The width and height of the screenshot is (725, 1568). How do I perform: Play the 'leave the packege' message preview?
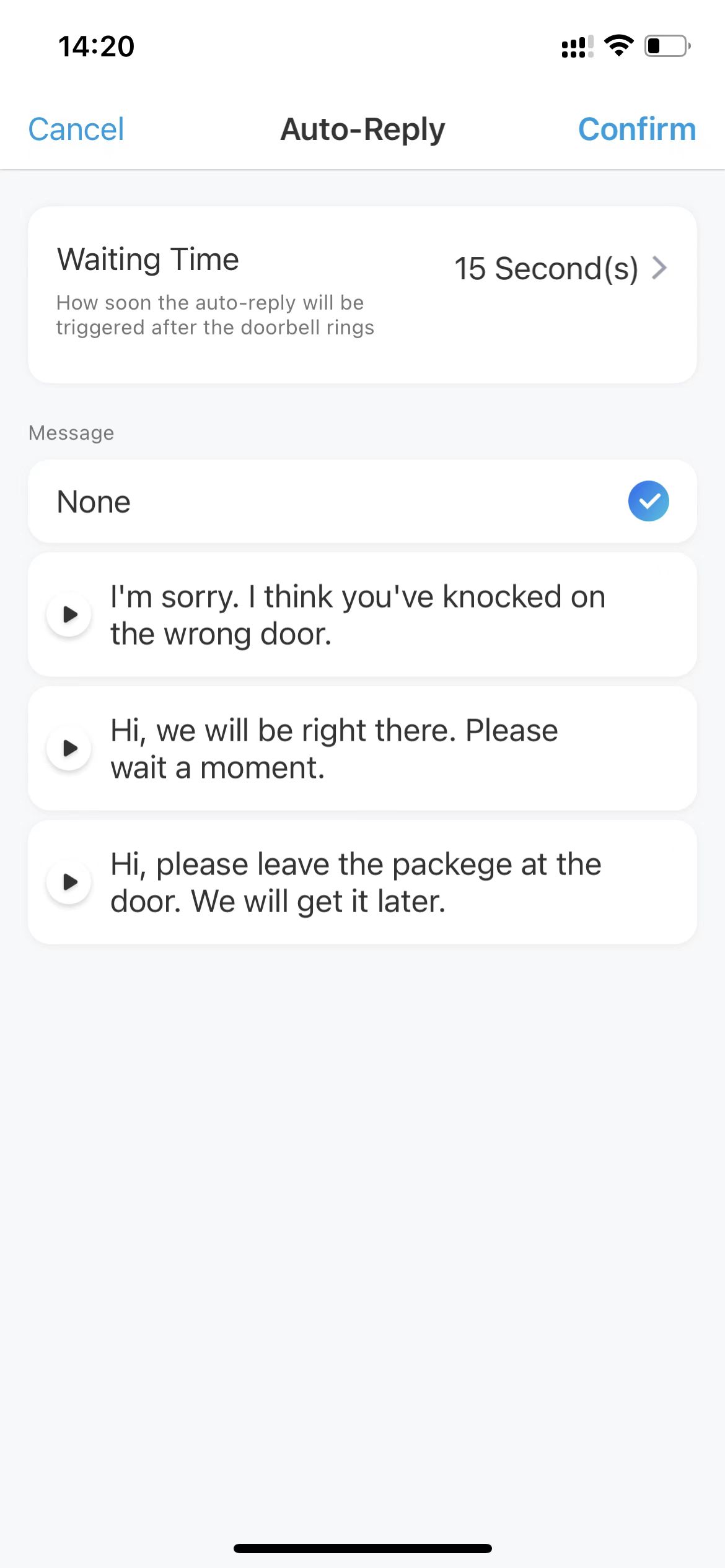pyautogui.click(x=70, y=882)
